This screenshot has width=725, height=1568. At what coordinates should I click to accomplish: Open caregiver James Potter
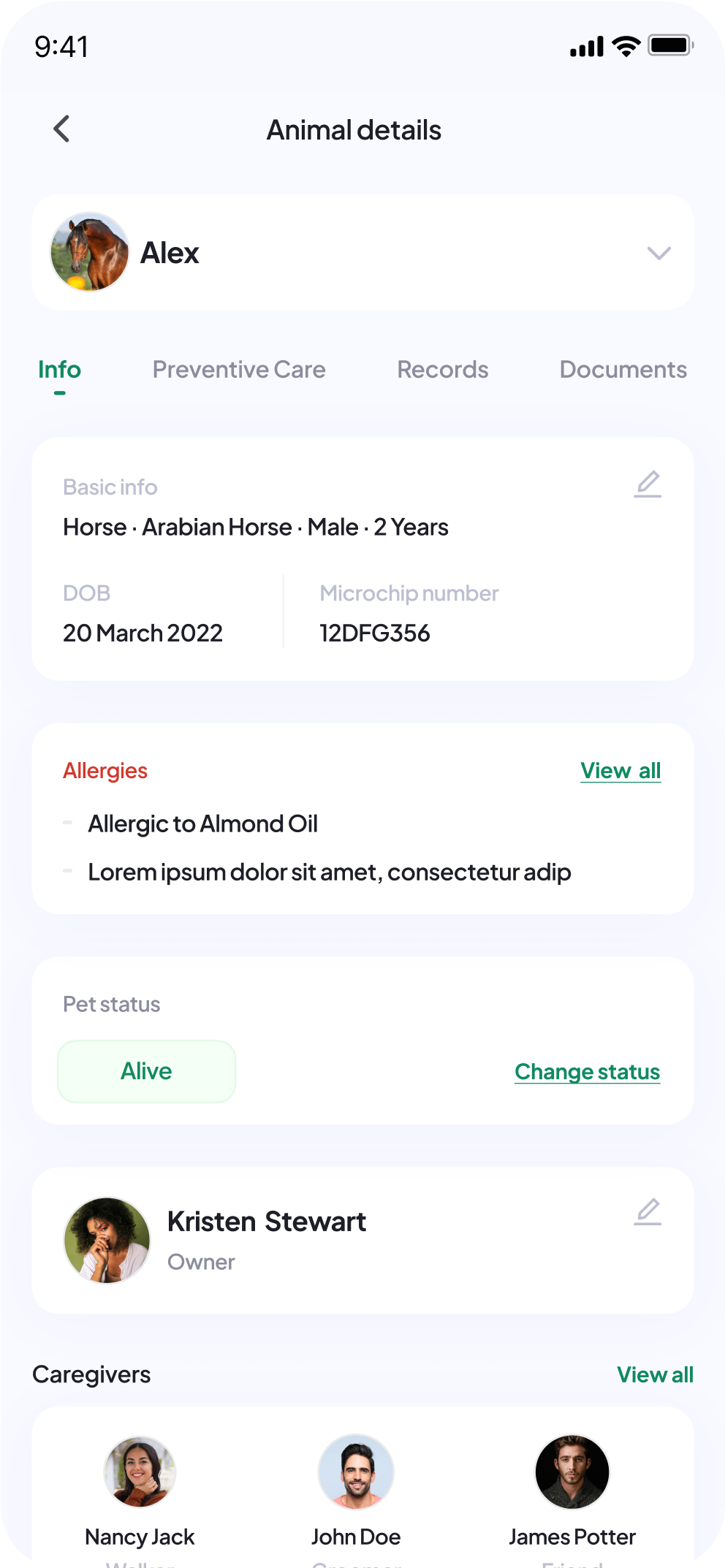[572, 1491]
